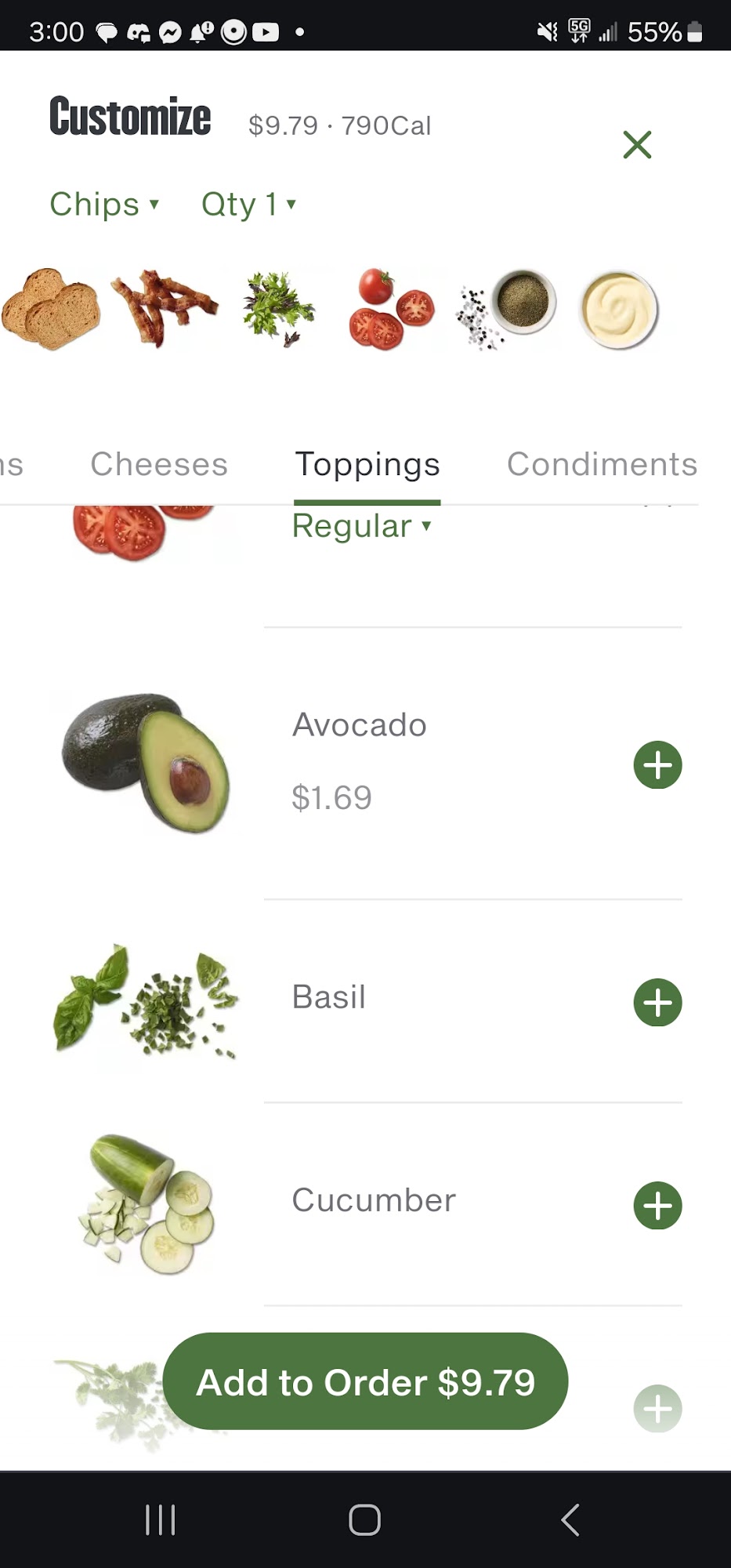
Task: Change the quantity with Qty dropdown
Action: pyautogui.click(x=248, y=205)
